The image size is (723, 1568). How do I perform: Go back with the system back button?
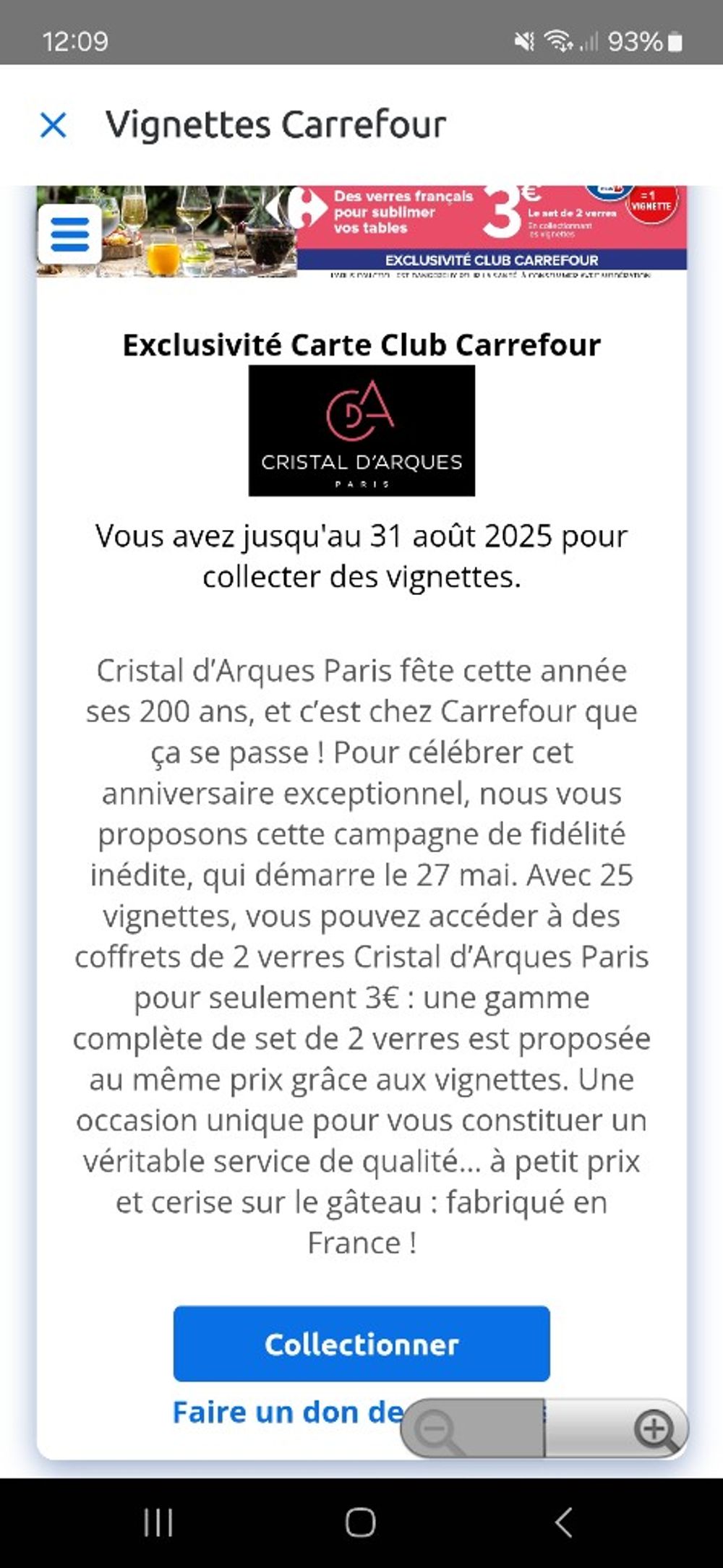coord(563,1522)
